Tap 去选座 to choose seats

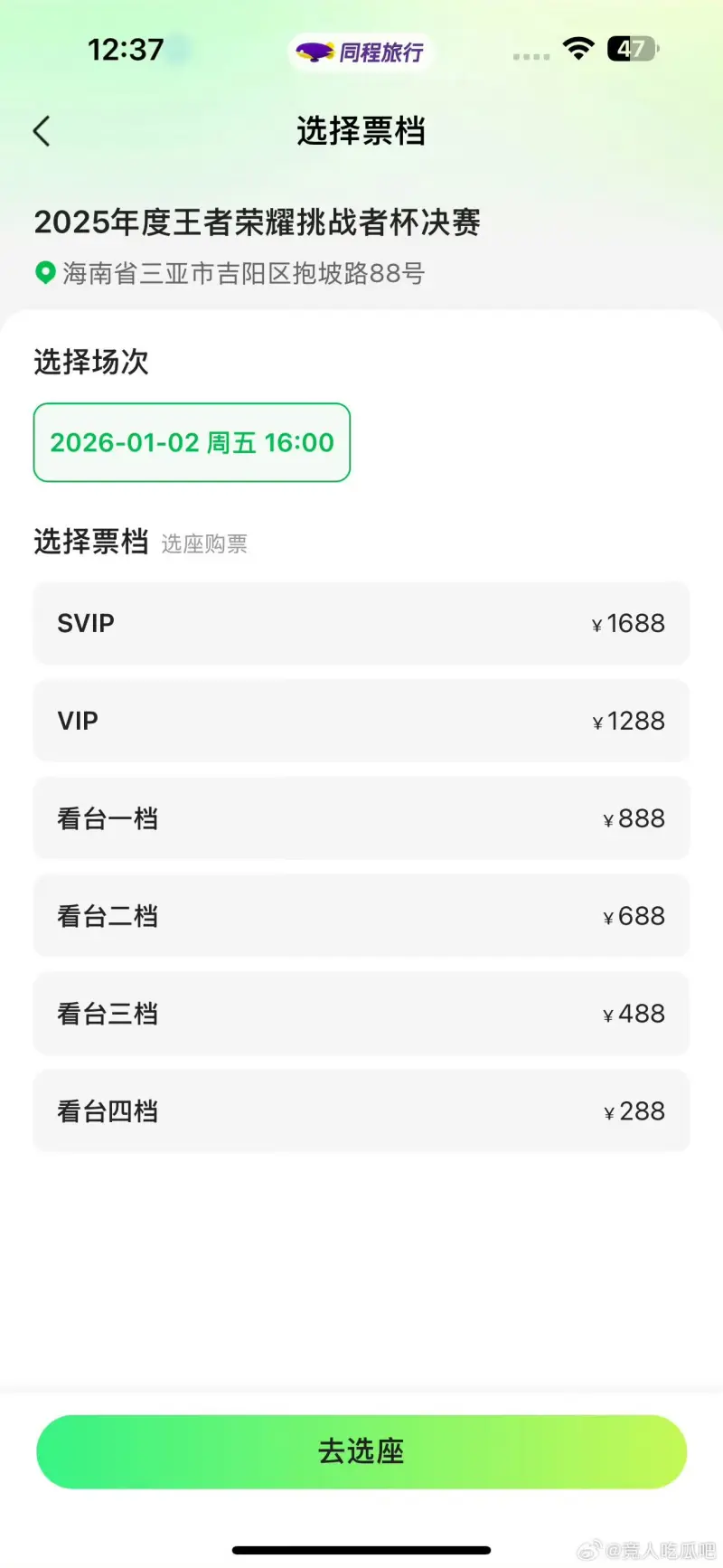pyautogui.click(x=361, y=1451)
